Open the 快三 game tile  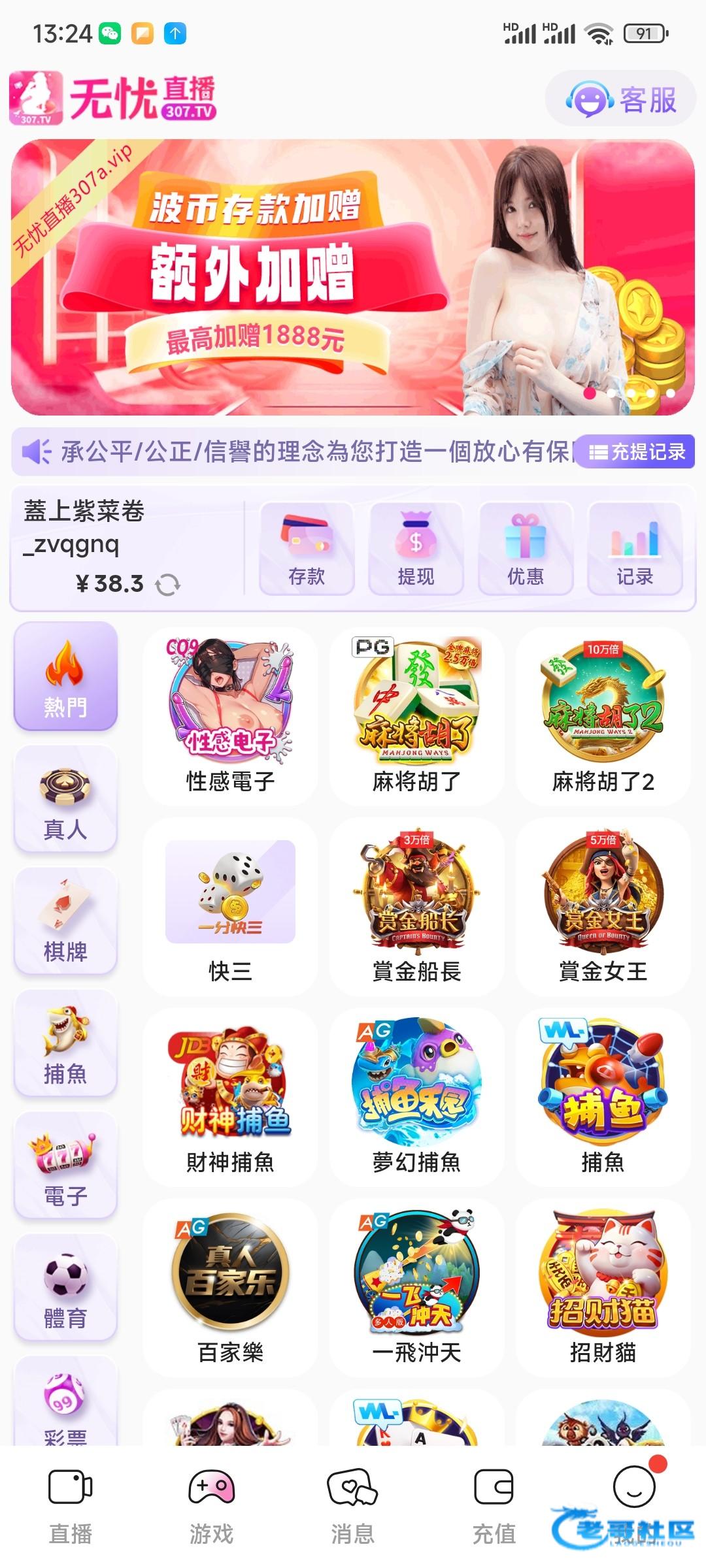[230, 907]
